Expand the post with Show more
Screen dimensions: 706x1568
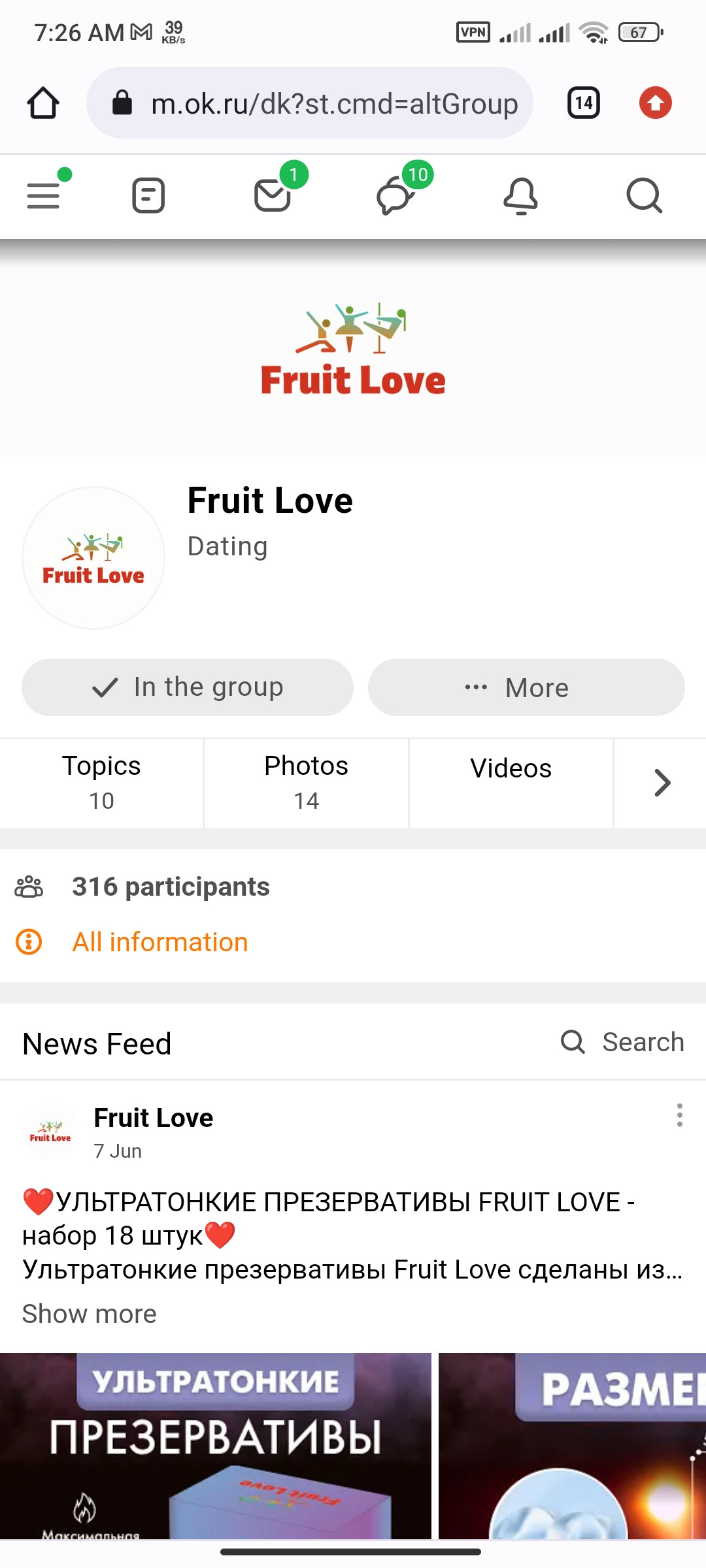pos(90,1314)
